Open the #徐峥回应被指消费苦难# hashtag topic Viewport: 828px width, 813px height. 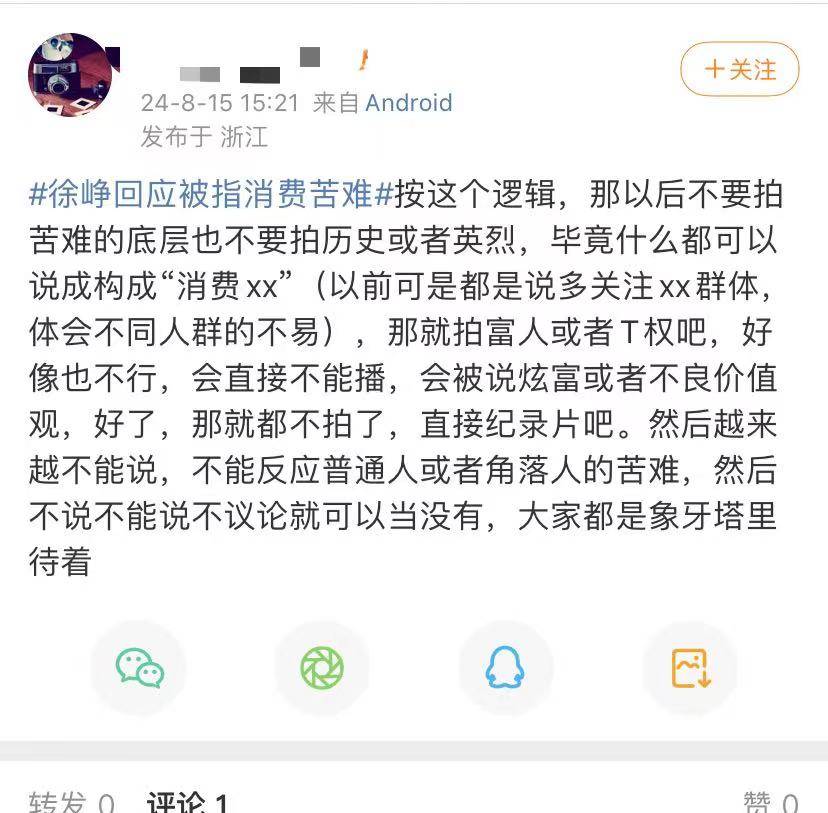[x=212, y=193]
